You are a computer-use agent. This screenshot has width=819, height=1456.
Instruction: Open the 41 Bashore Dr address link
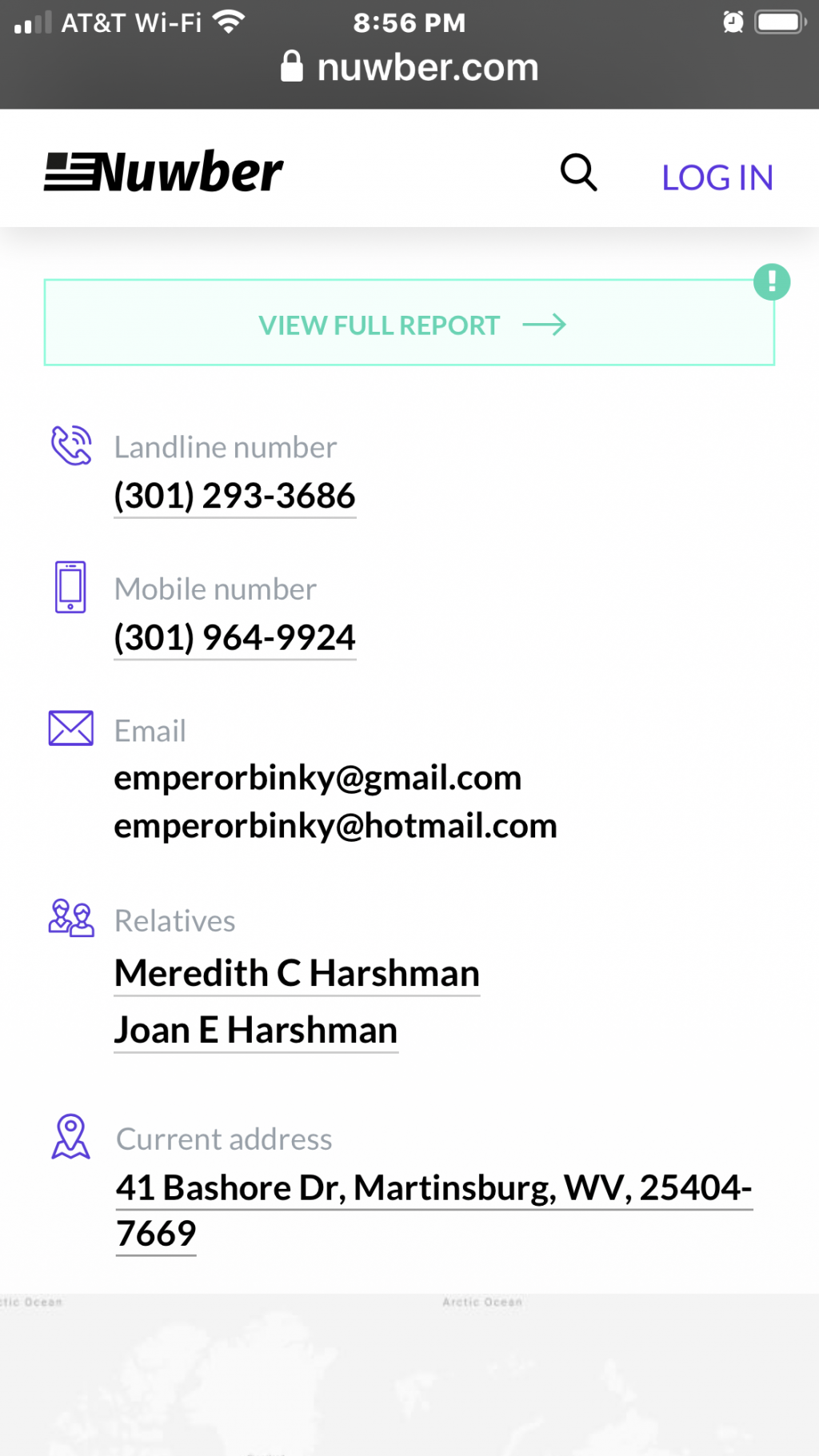pos(433,1188)
